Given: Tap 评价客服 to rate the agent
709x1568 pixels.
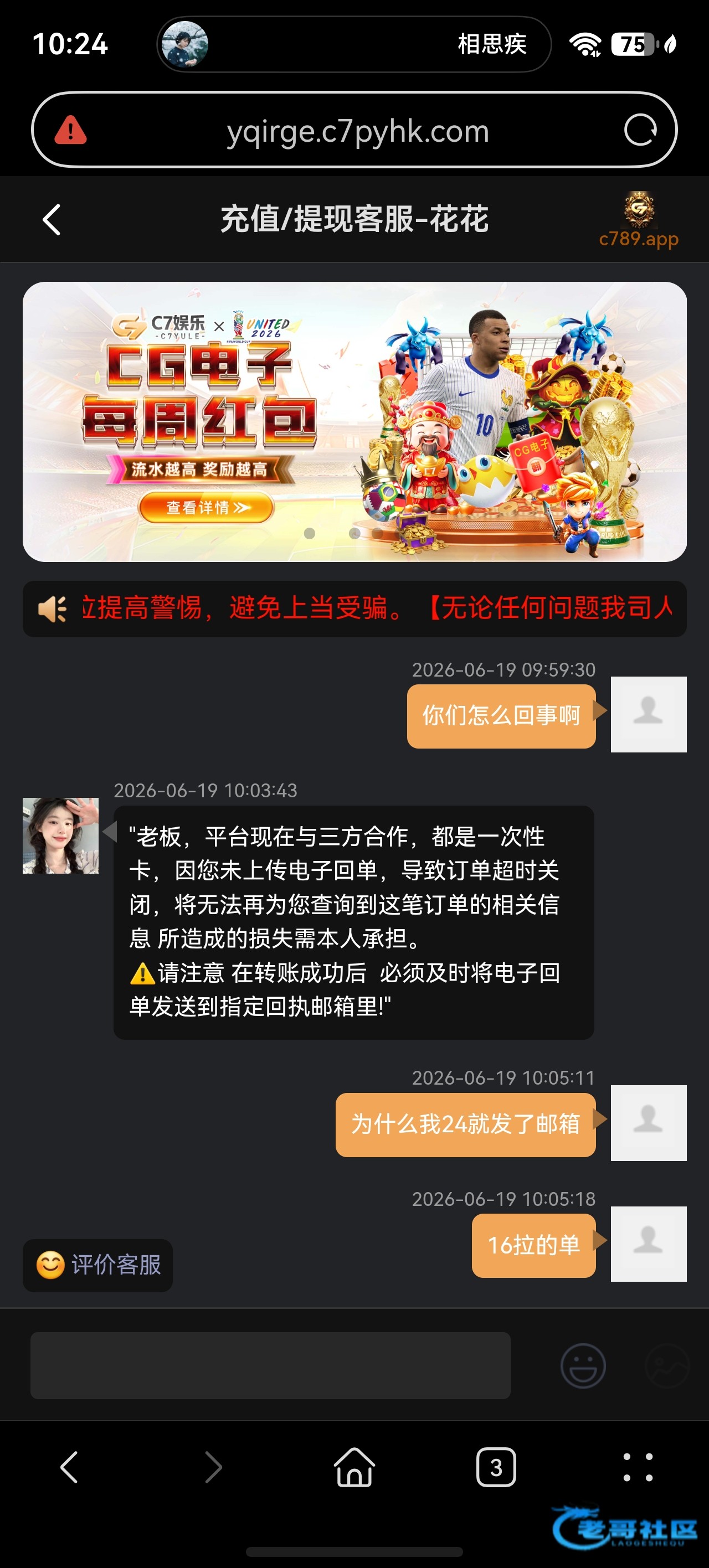Looking at the screenshot, I should pos(98,1265).
